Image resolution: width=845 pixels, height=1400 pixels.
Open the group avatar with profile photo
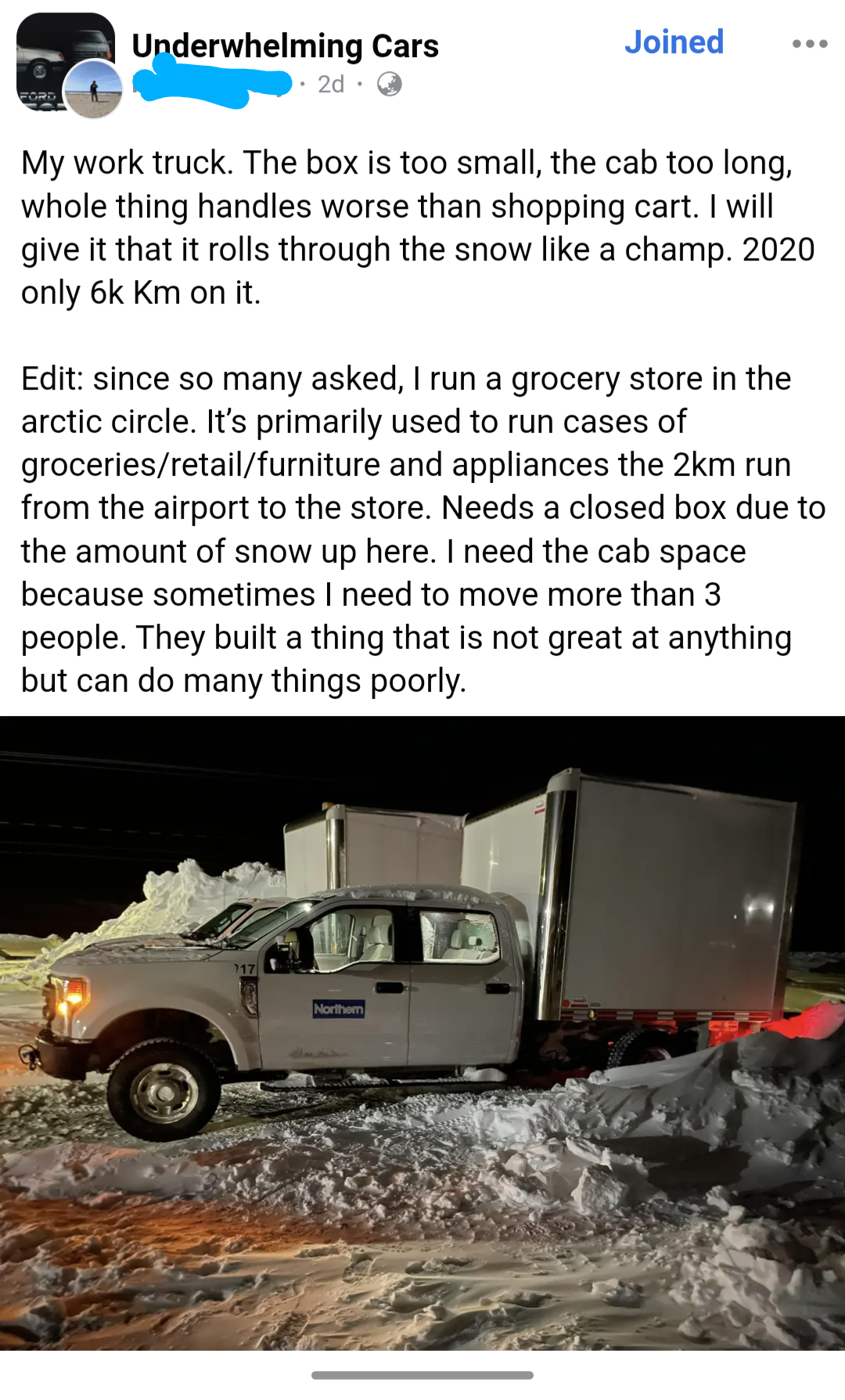pos(69,66)
